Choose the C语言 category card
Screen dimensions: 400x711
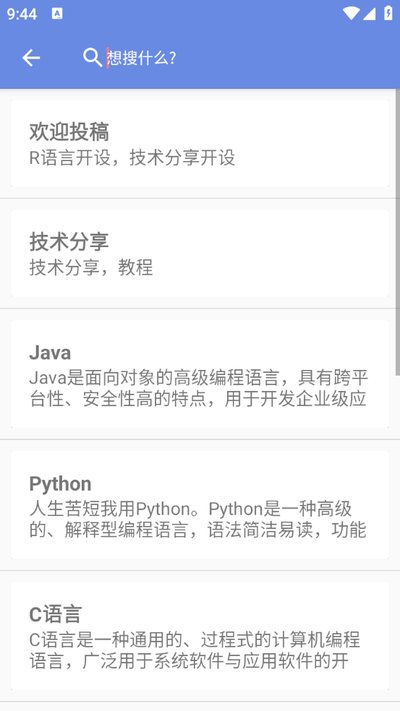point(200,636)
